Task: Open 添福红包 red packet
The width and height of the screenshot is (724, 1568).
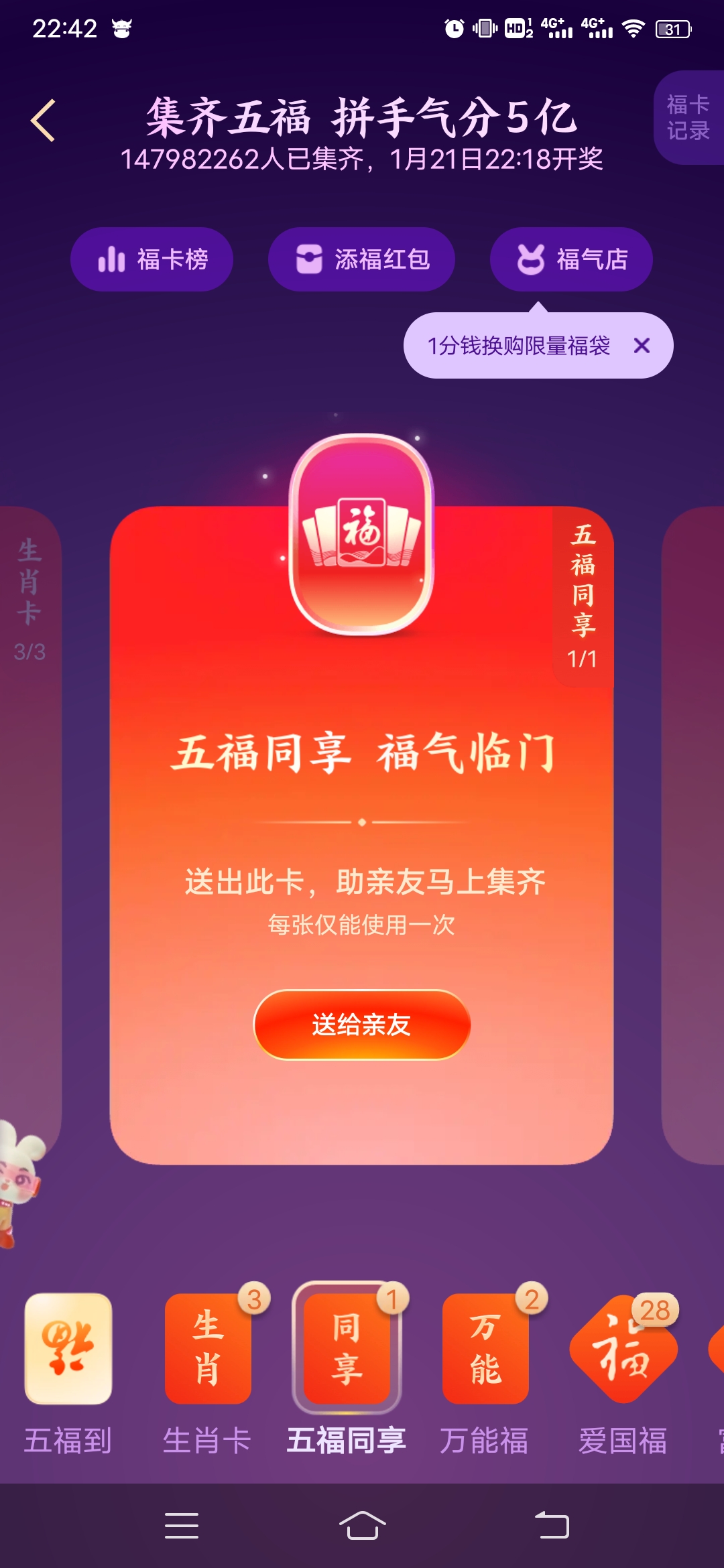Action: [x=362, y=259]
